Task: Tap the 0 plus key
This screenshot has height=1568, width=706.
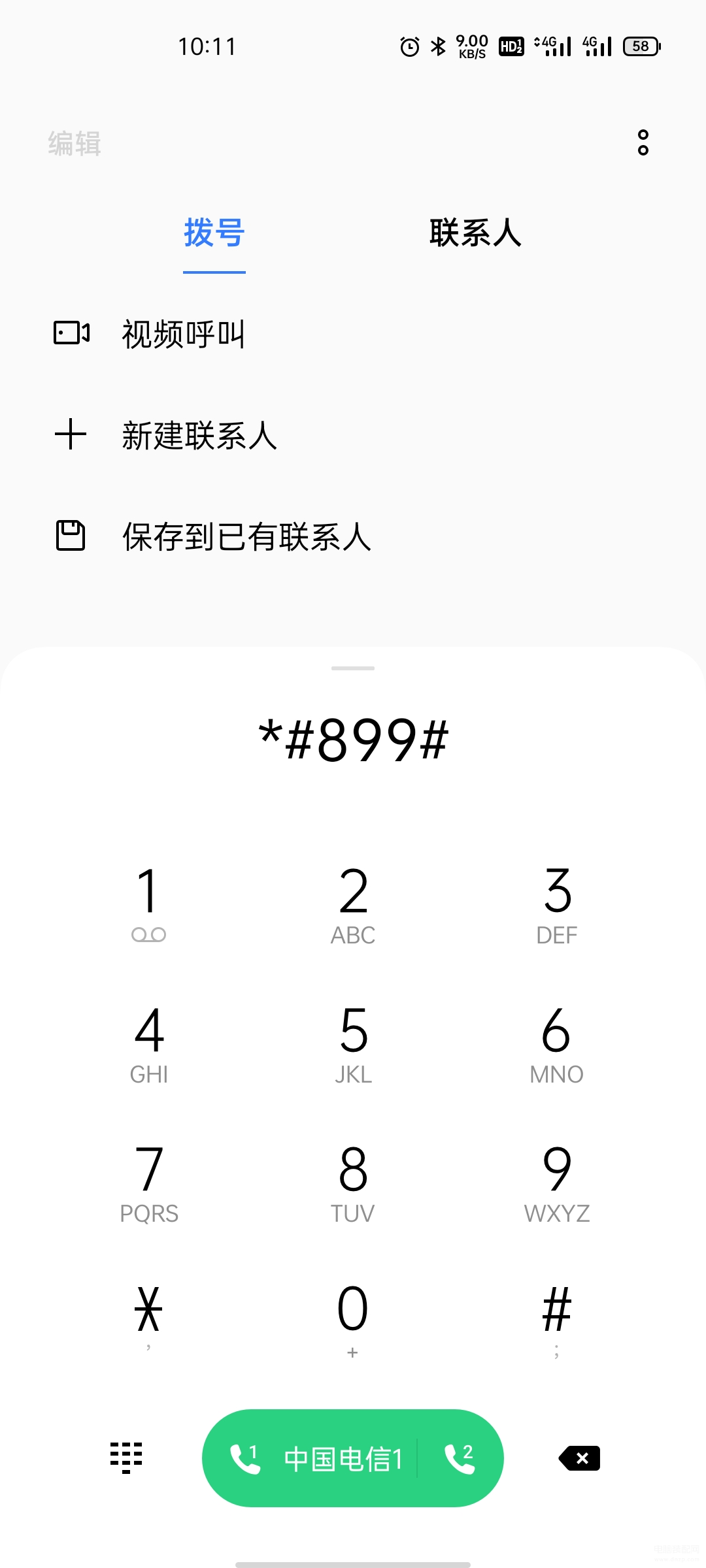Action: (353, 1320)
